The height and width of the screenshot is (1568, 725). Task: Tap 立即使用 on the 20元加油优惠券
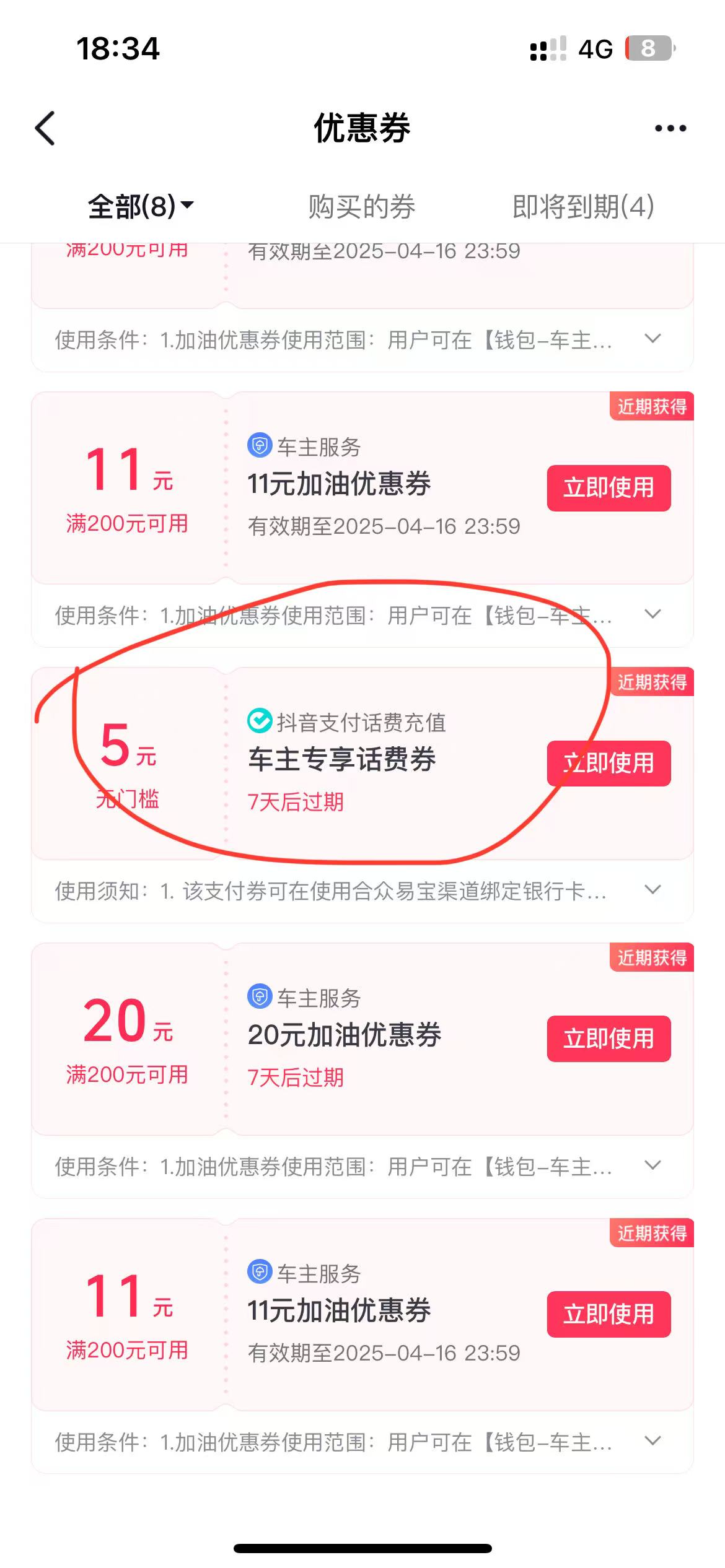(x=608, y=1039)
